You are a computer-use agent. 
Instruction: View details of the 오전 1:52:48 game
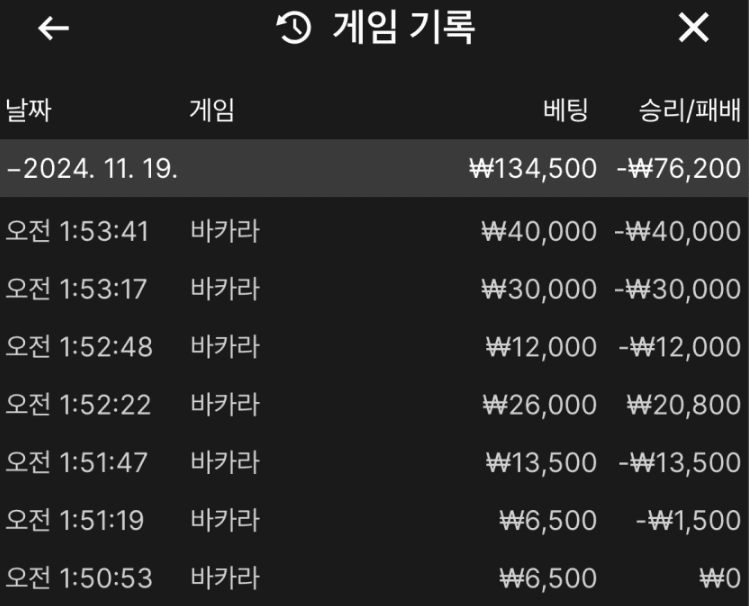(x=374, y=347)
